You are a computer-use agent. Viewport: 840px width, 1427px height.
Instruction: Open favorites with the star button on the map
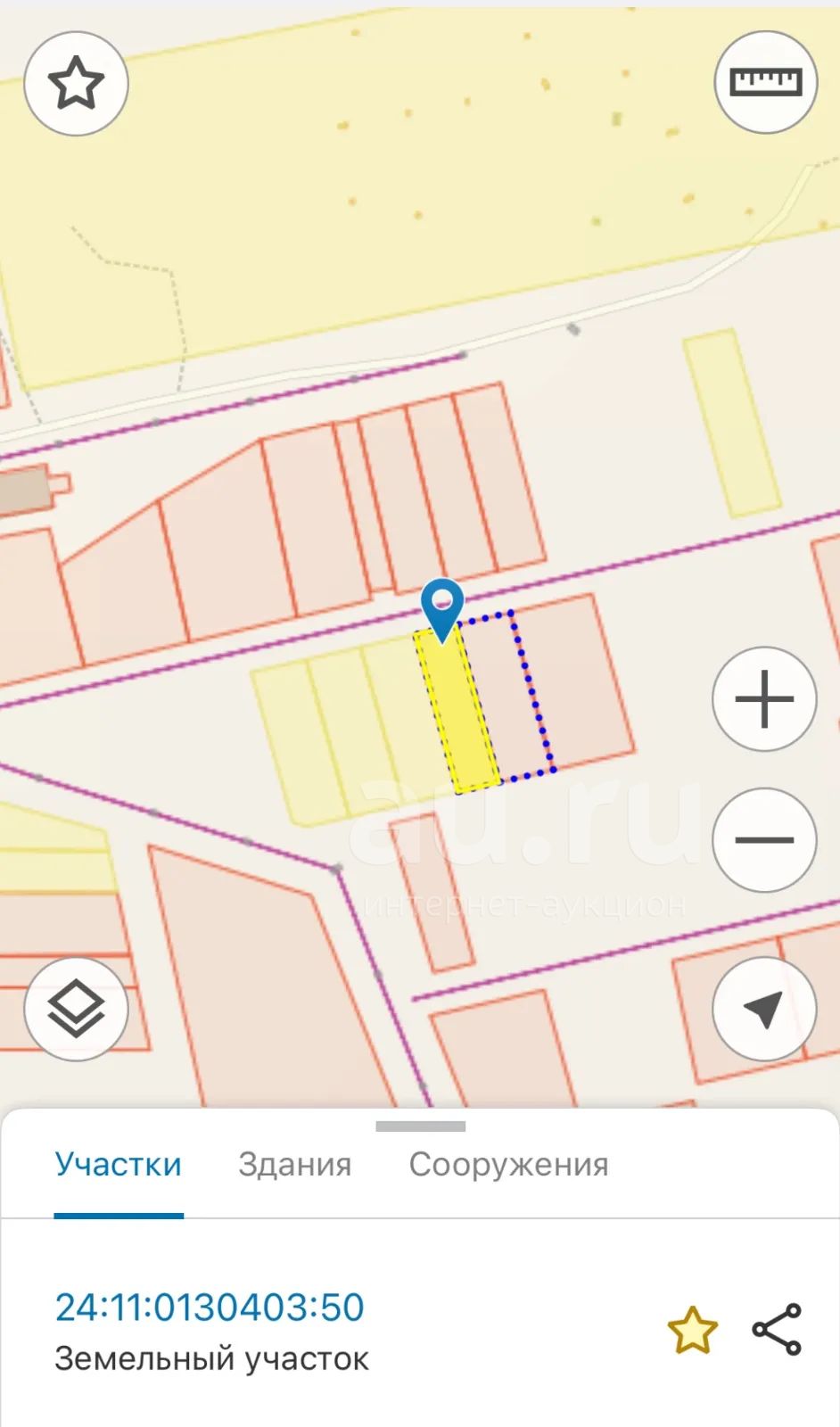(76, 83)
